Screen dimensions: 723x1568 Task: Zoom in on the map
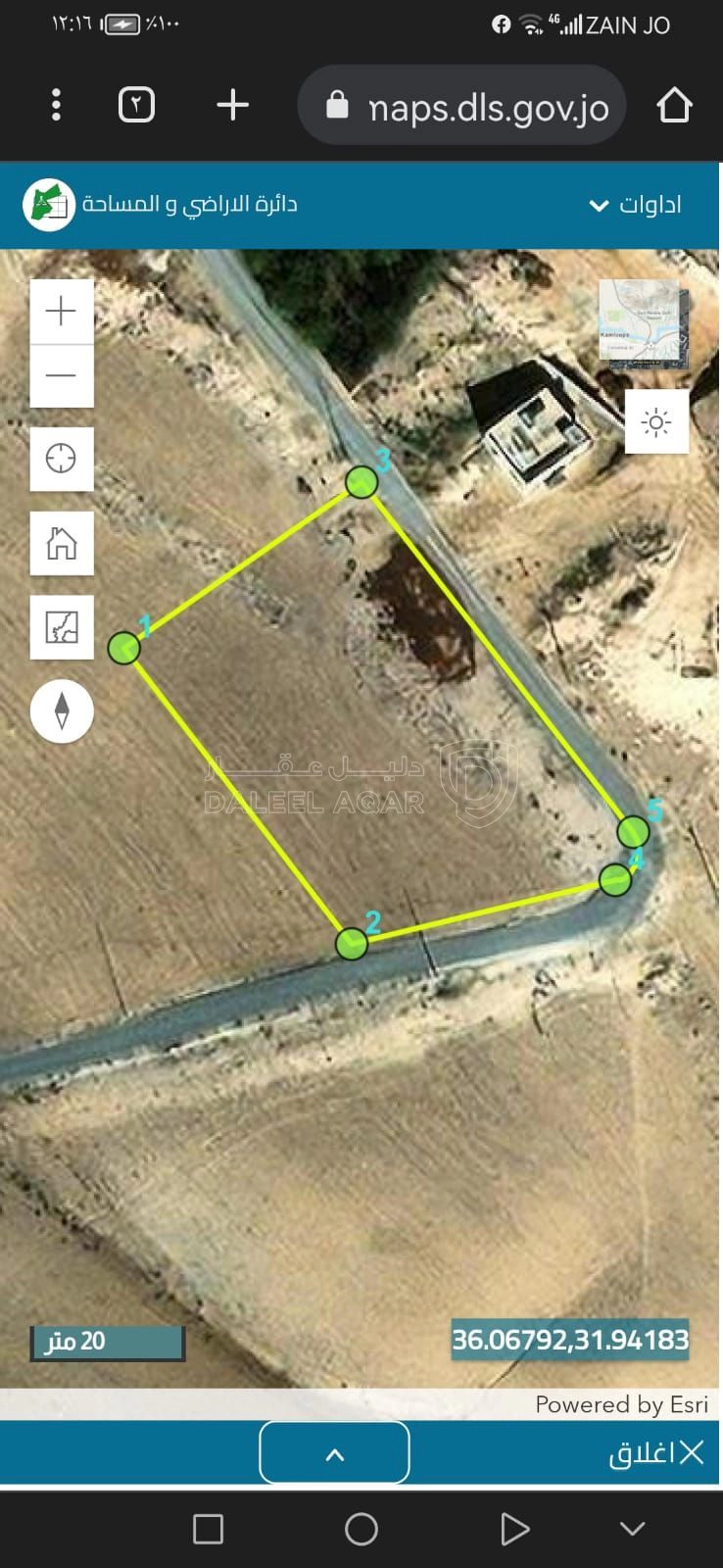coord(62,312)
